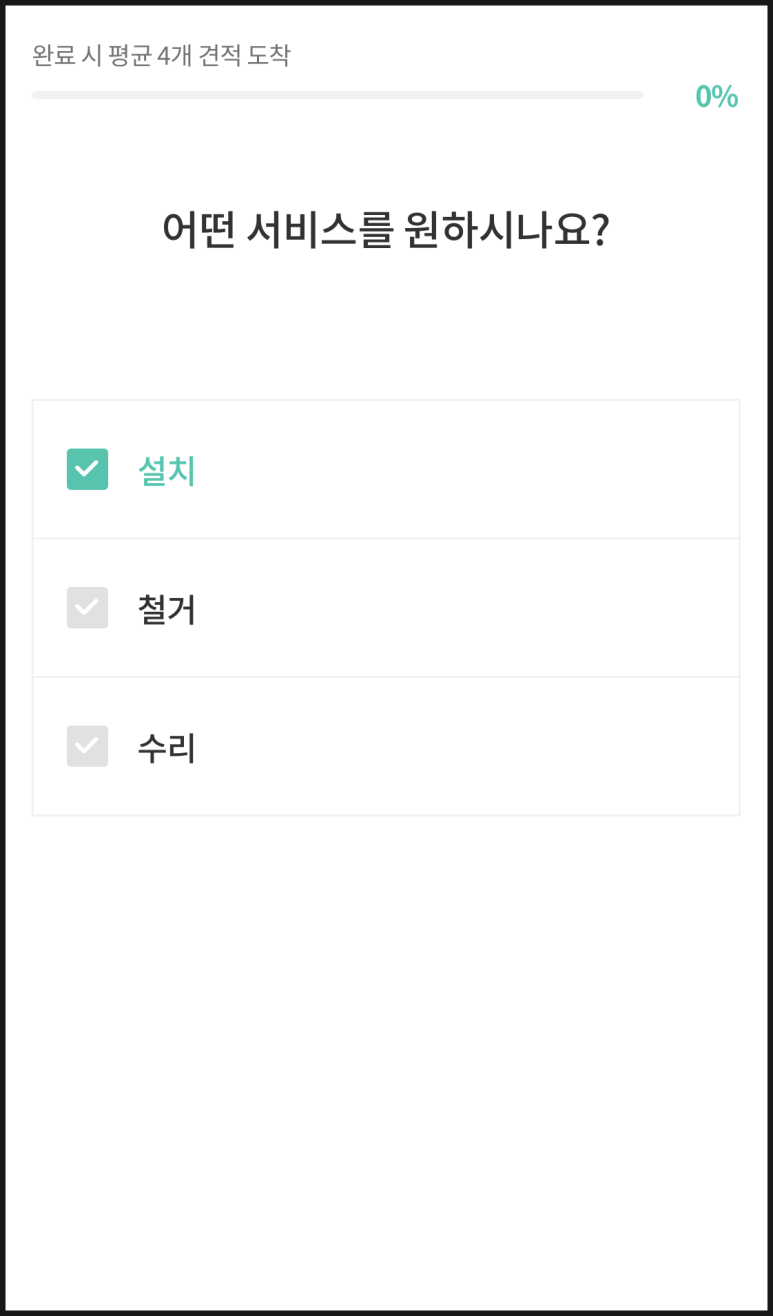Click the 설치 text label
Image resolution: width=773 pixels, height=1316 pixels.
pos(166,468)
